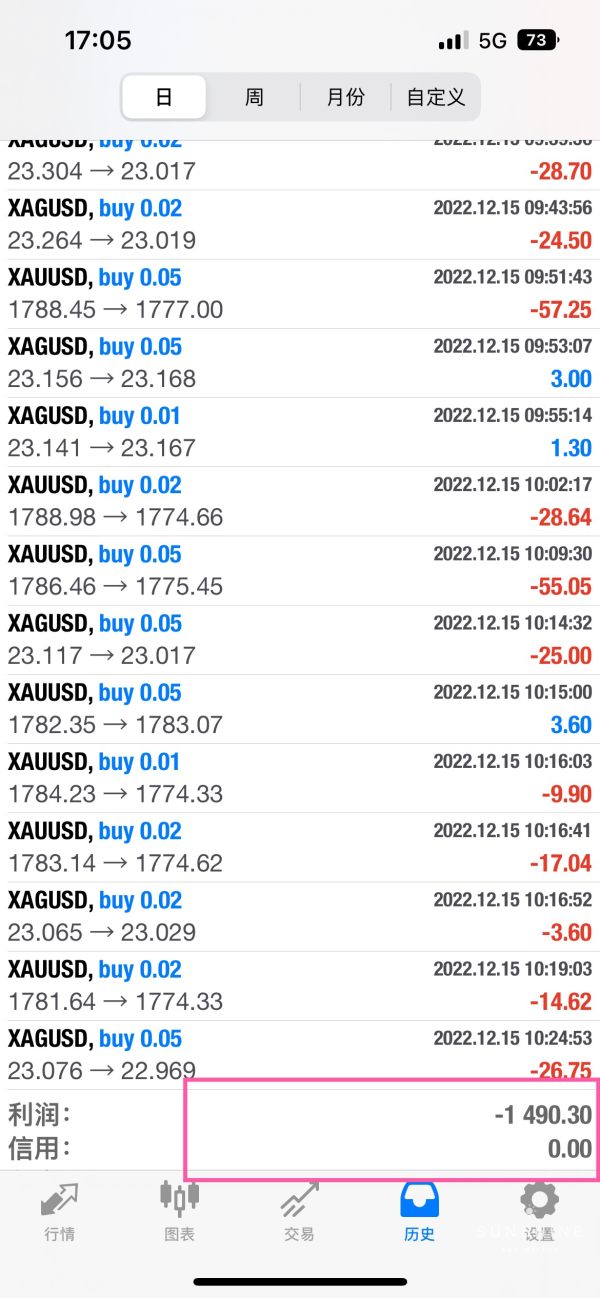
Task: Open the XAUUSD trade closed at 09:51:43
Action: [300, 294]
